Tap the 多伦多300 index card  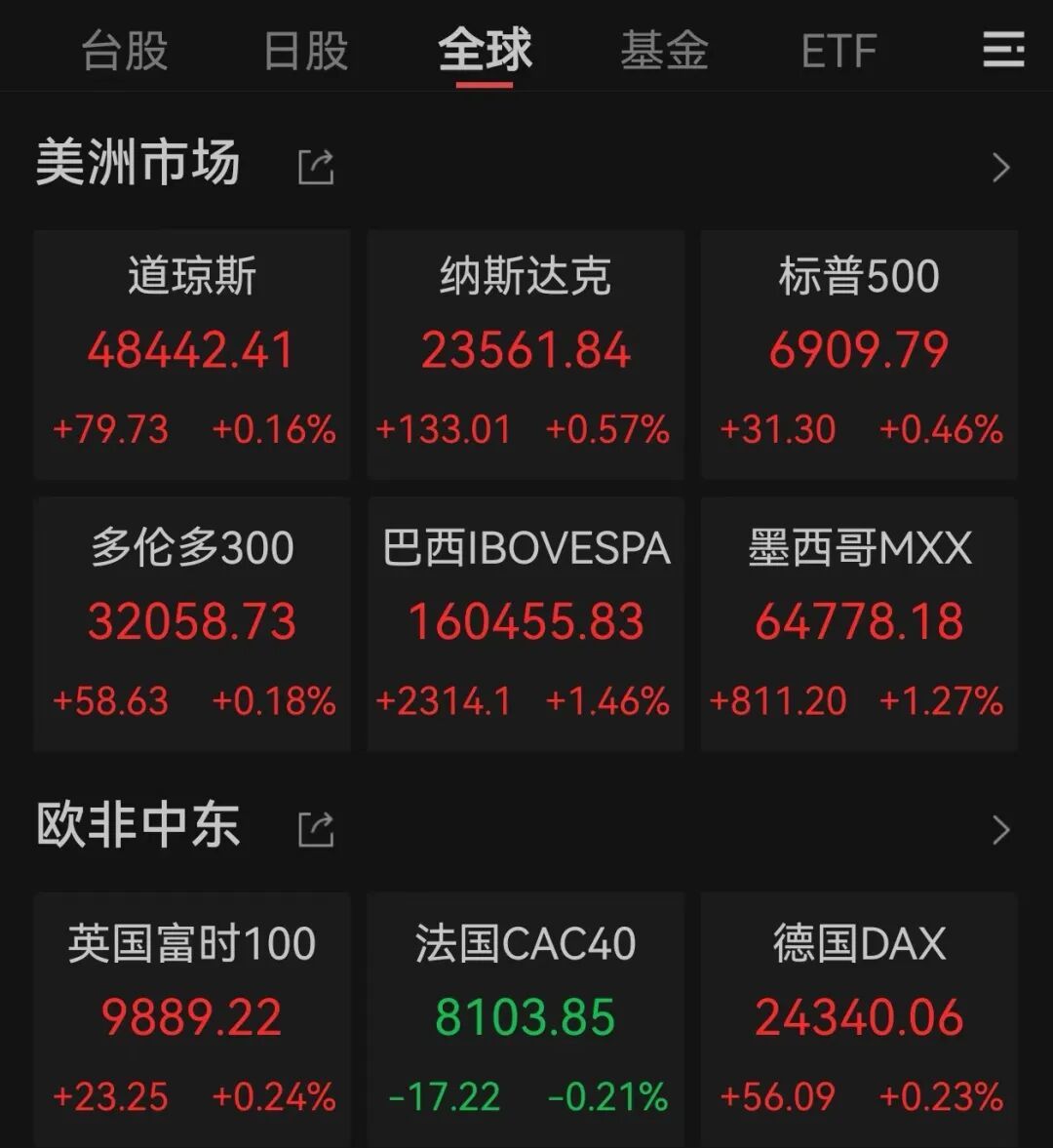(192, 624)
